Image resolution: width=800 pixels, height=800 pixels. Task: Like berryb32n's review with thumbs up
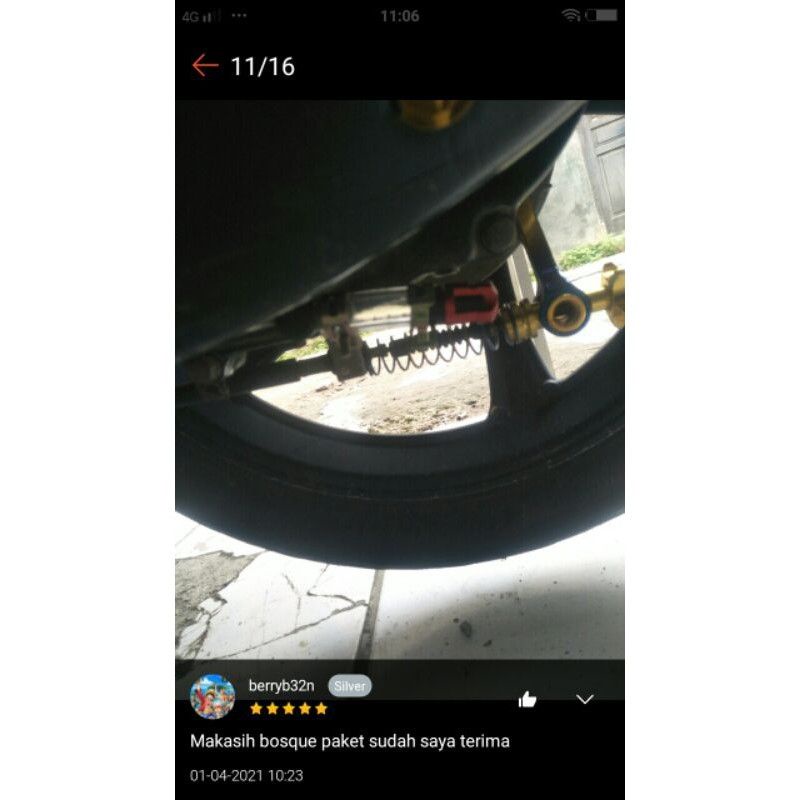coord(527,699)
